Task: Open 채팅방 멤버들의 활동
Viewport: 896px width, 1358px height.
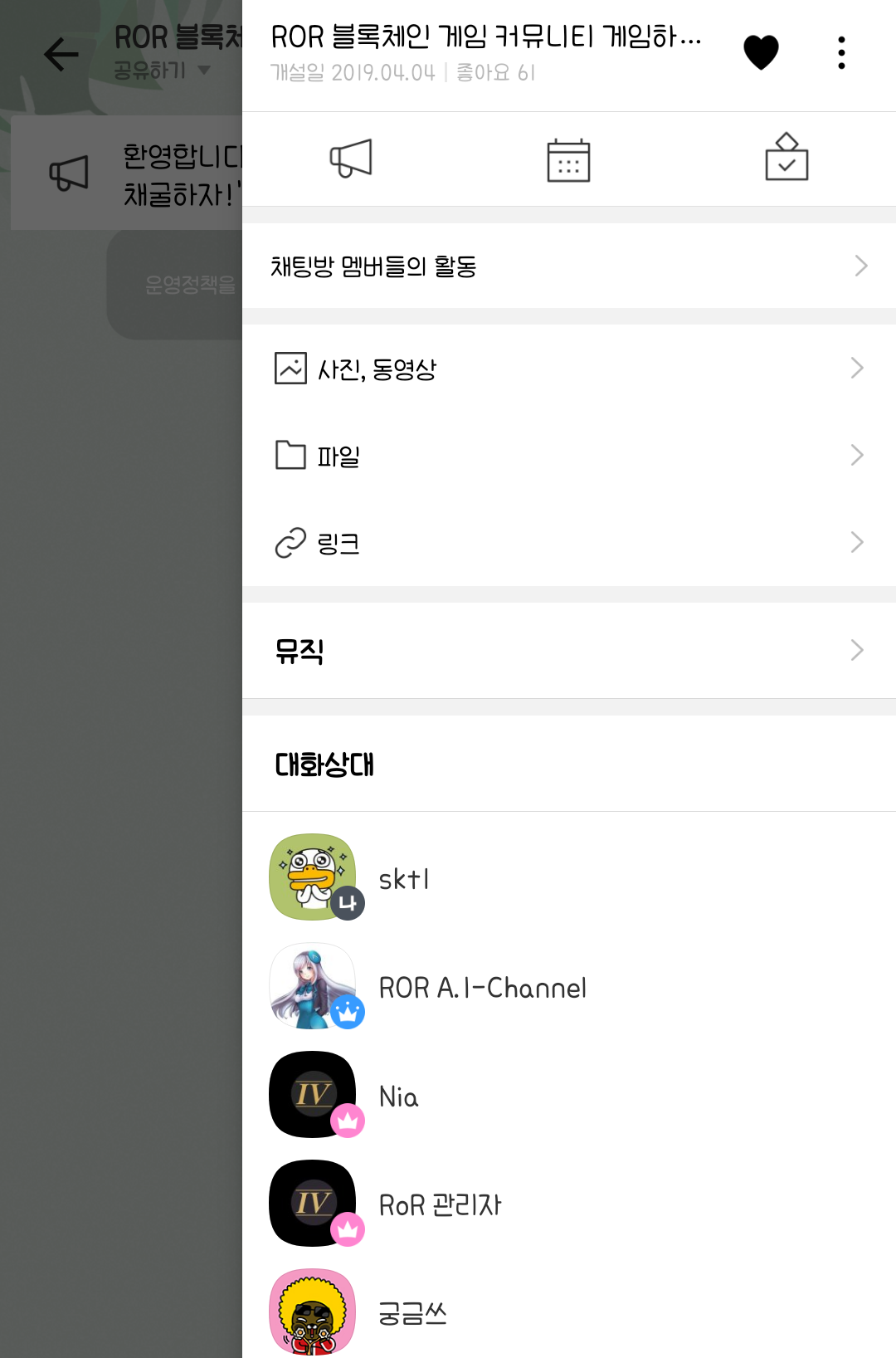Action: pos(568,266)
